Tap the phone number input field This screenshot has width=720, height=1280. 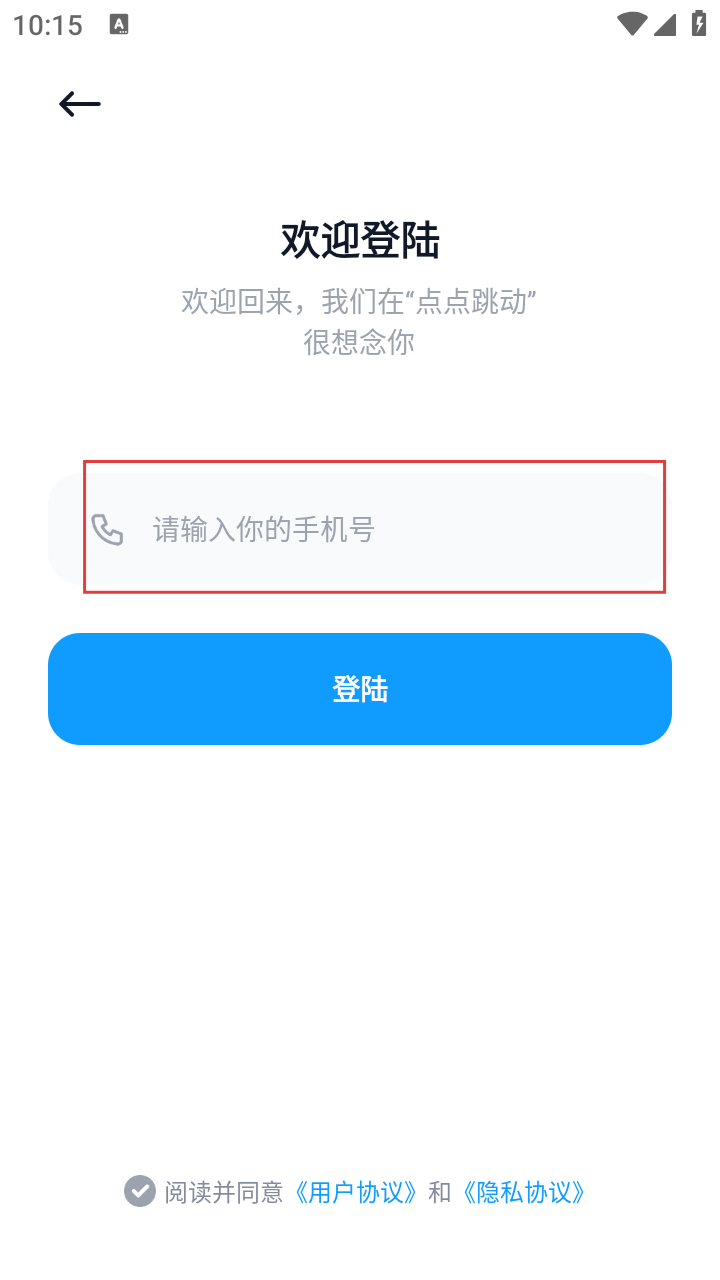point(360,529)
